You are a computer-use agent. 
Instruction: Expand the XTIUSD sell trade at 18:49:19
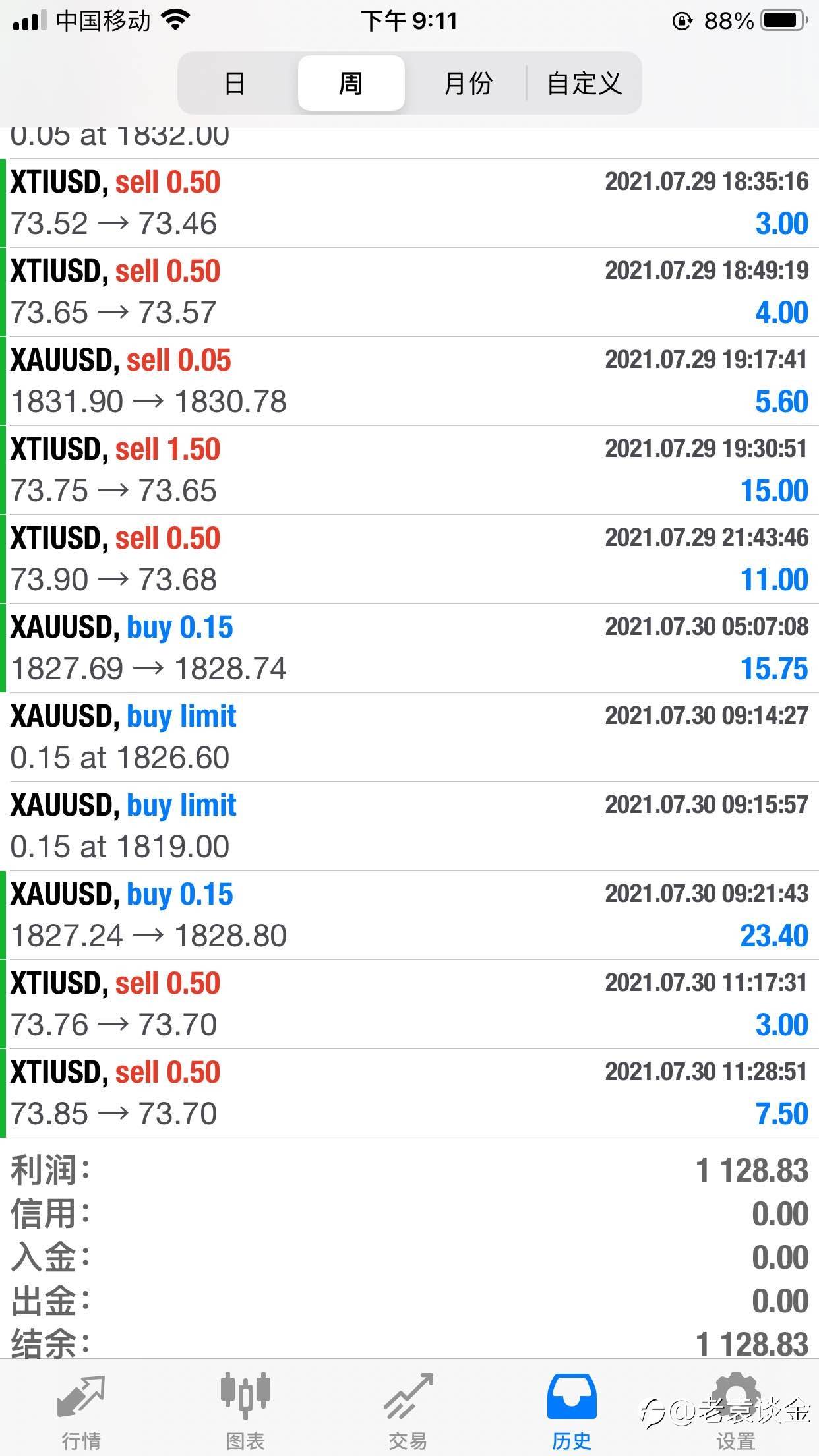pos(409,292)
